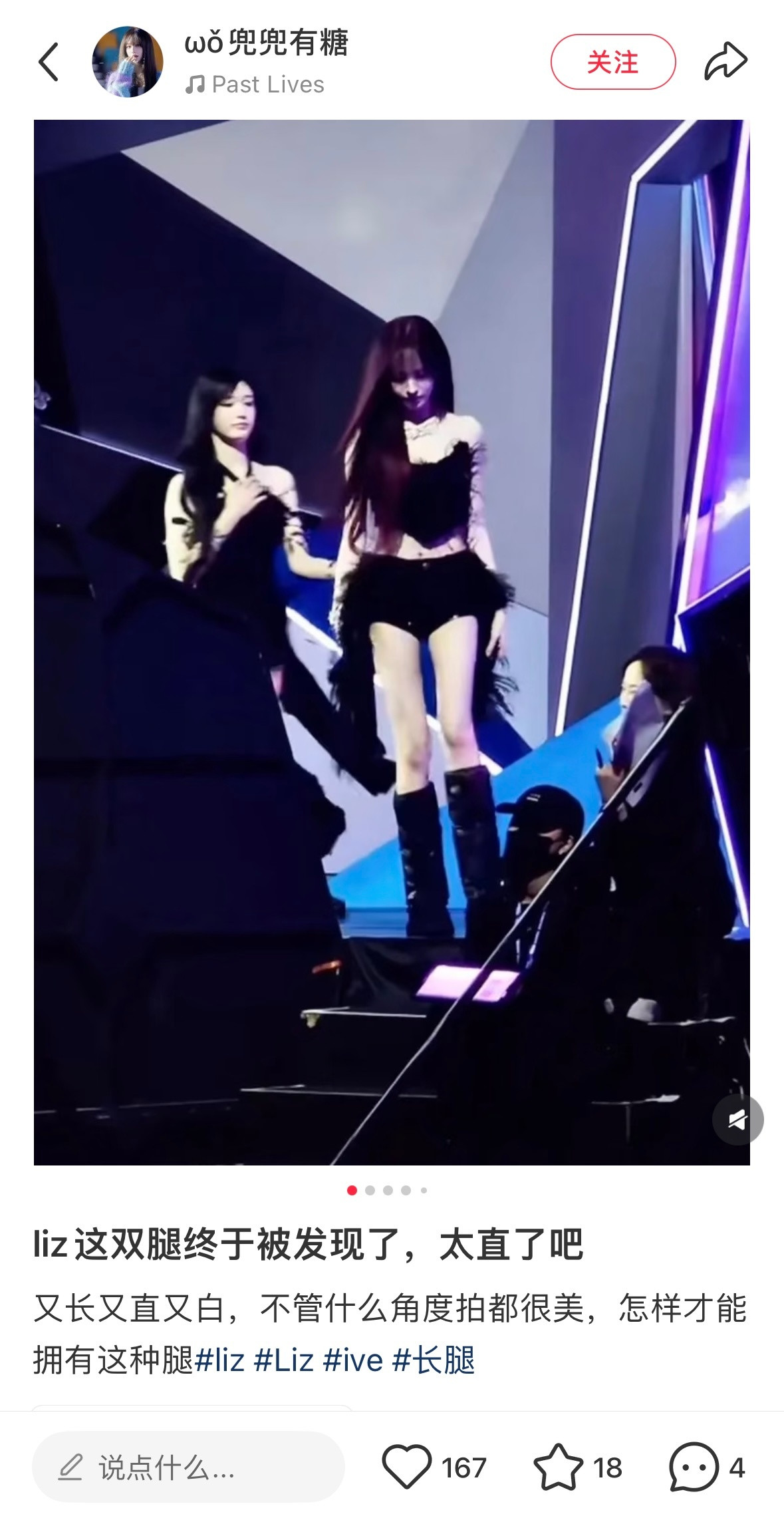The width and height of the screenshot is (784, 1538).
Task: Open the #Liz capitalized hashtag
Action: pyautogui.click(x=284, y=1360)
